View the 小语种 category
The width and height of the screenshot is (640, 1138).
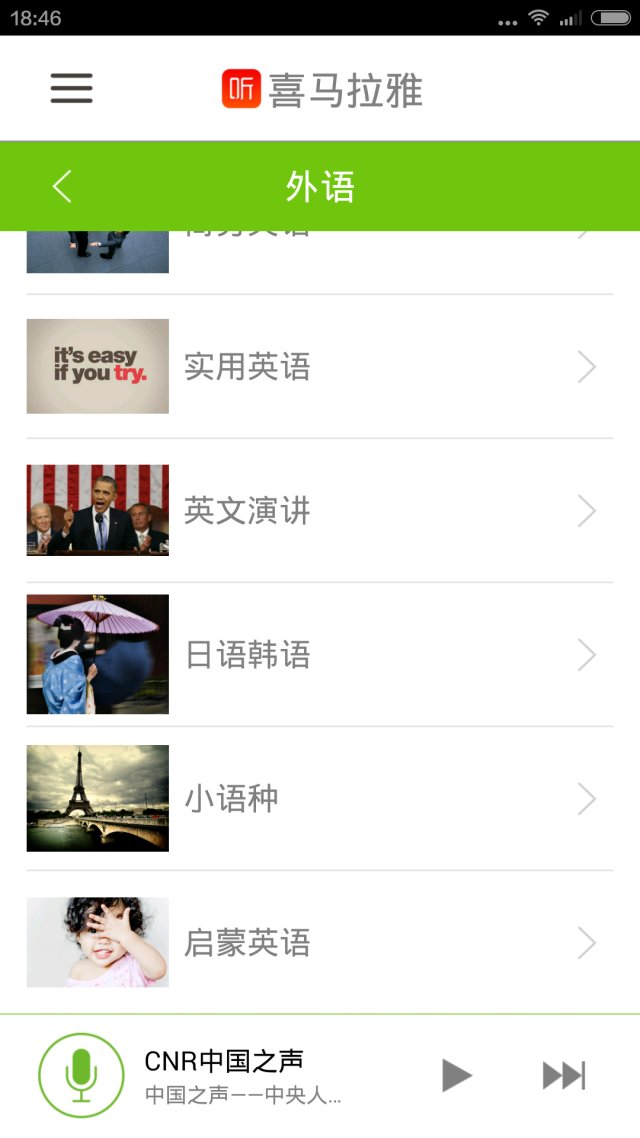click(319, 799)
